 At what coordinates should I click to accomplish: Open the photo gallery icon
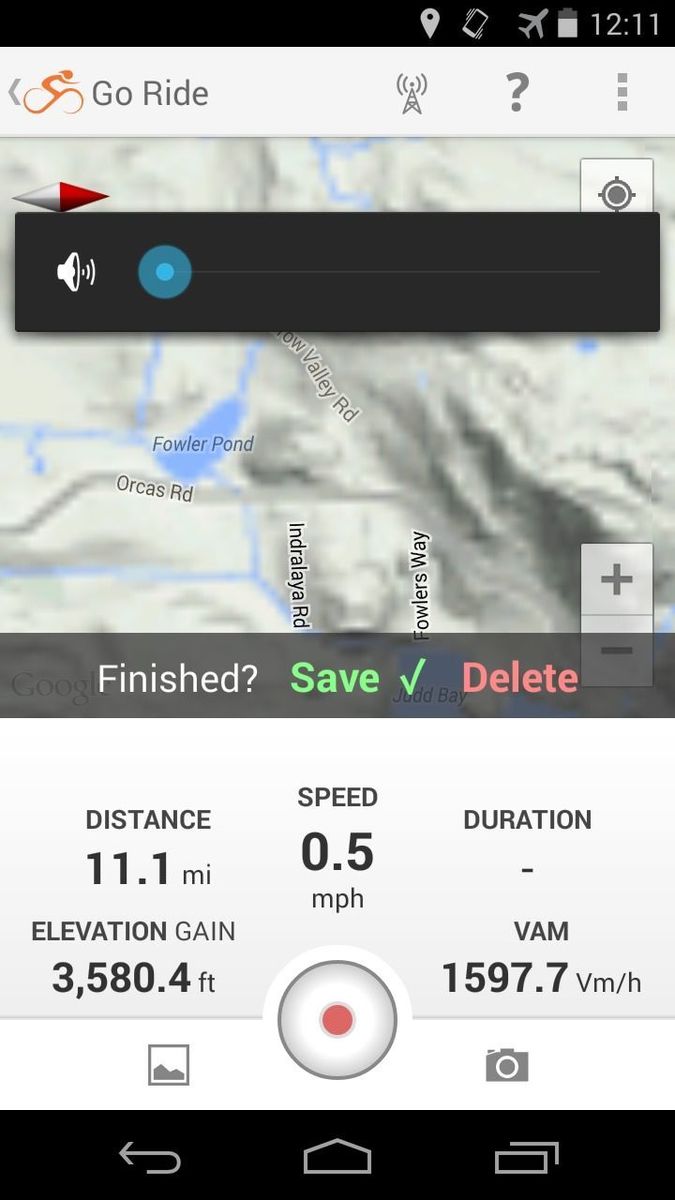(x=168, y=1065)
